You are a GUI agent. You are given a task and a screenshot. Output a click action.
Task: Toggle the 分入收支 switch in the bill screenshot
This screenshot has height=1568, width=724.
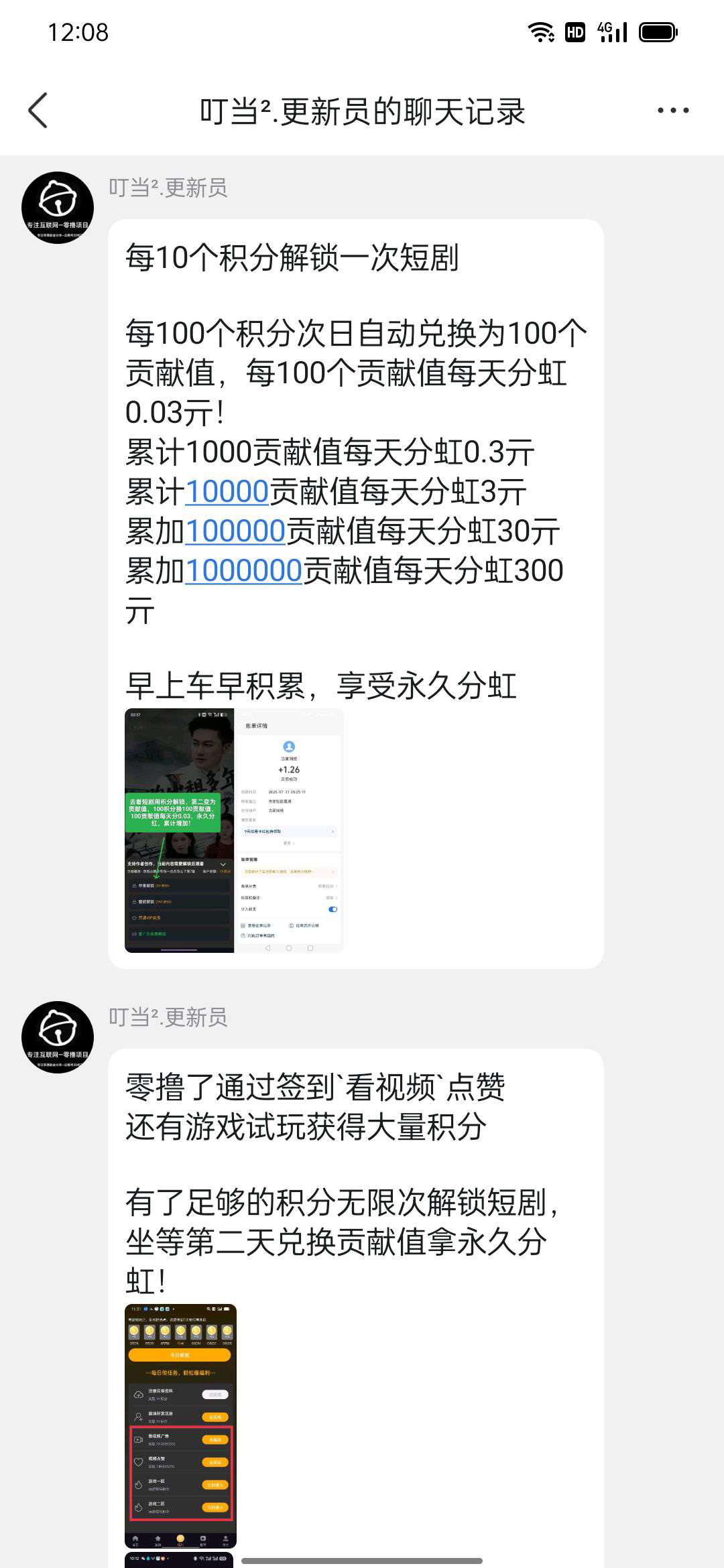333,910
